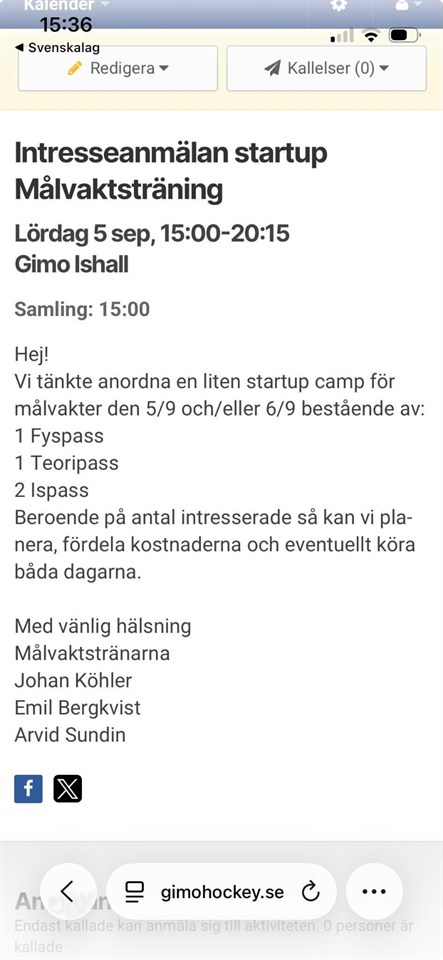Open the browser's three-dot menu
Image resolution: width=443 pixels, height=960 pixels.
374,891
